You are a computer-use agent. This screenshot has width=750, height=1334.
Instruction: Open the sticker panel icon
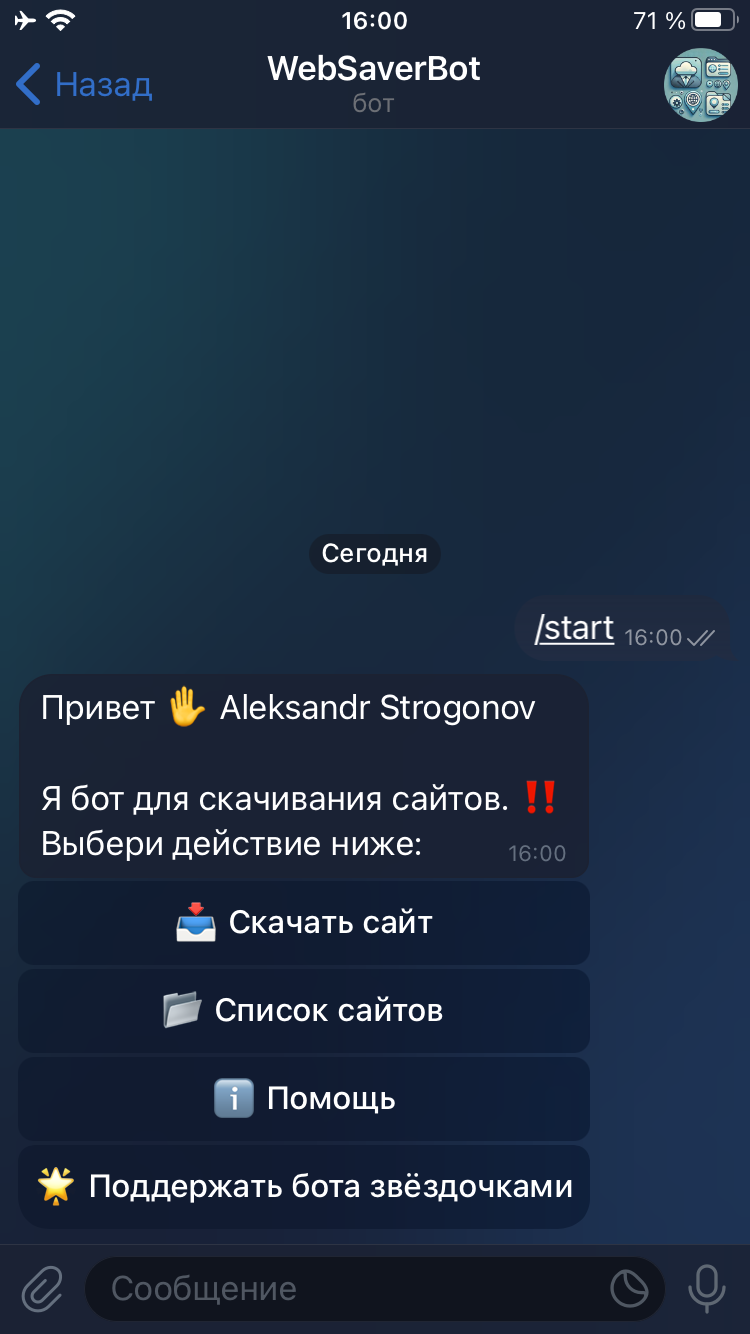click(629, 1289)
